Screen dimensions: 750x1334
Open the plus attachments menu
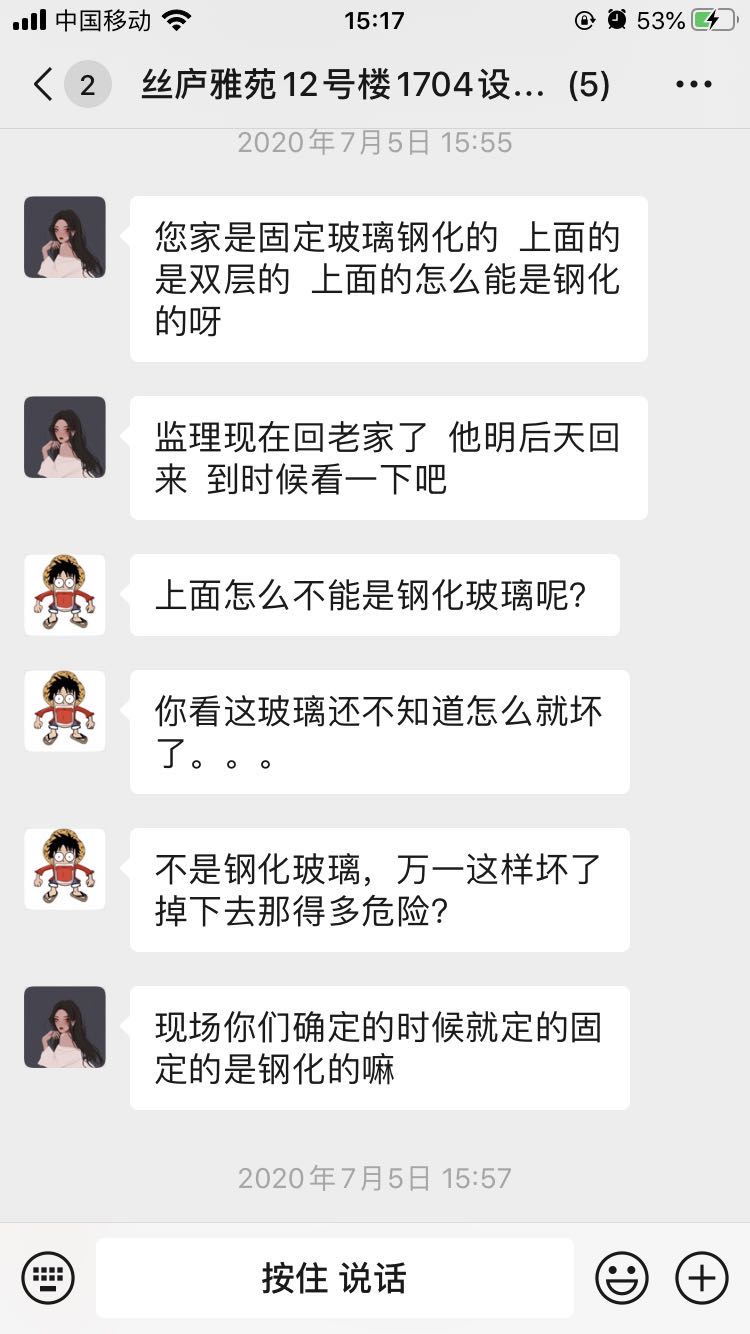pos(702,1278)
